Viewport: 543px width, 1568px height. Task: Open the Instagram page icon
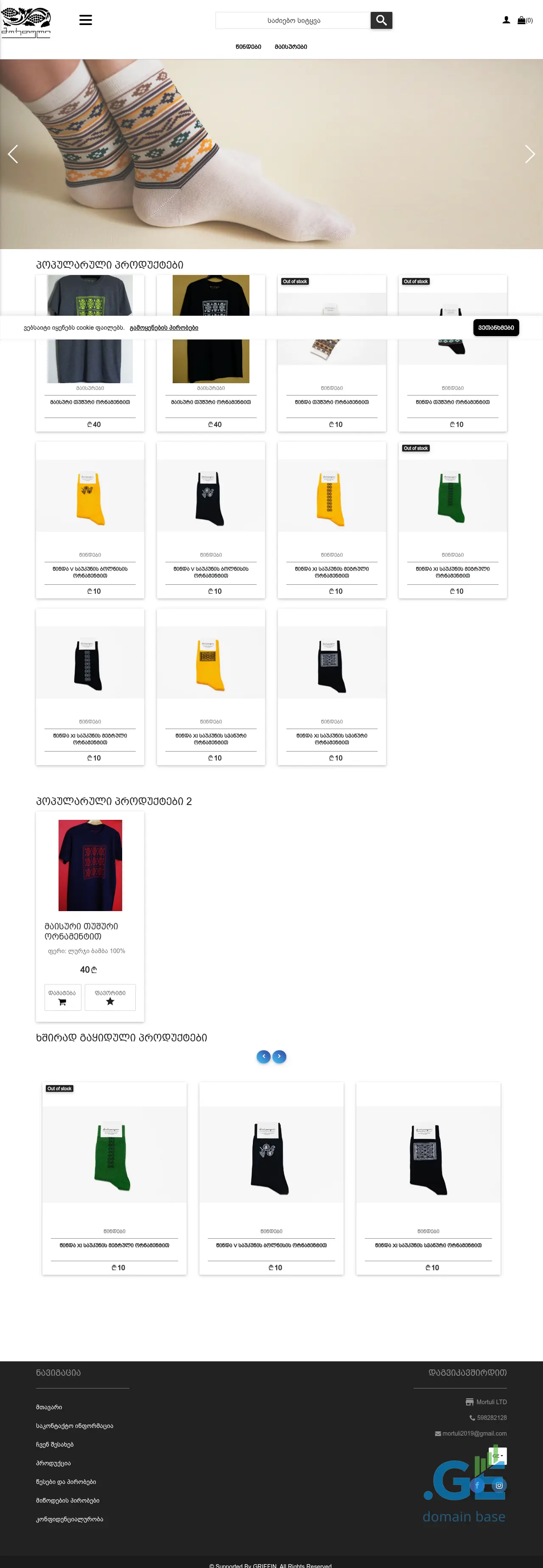pos(499,1485)
